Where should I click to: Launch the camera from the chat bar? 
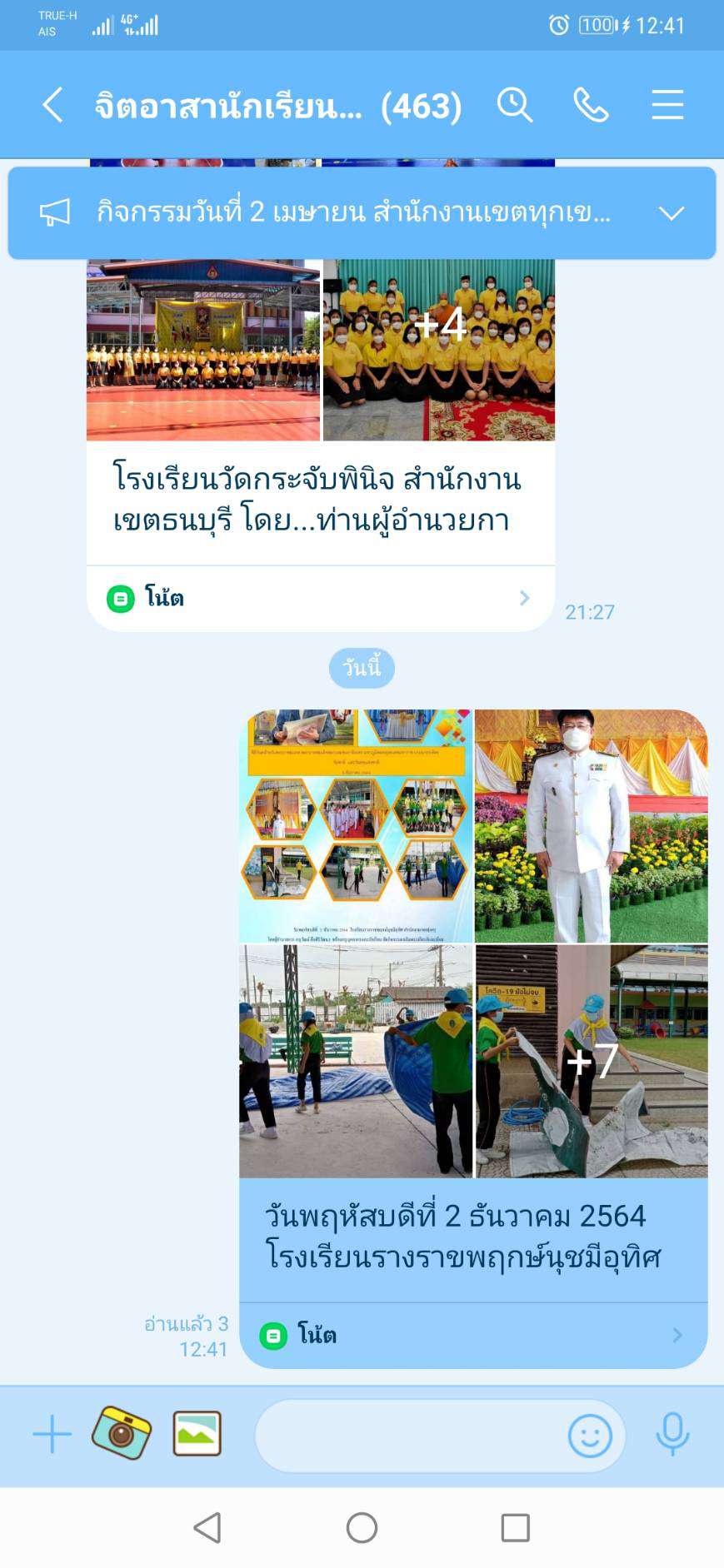[x=122, y=1433]
